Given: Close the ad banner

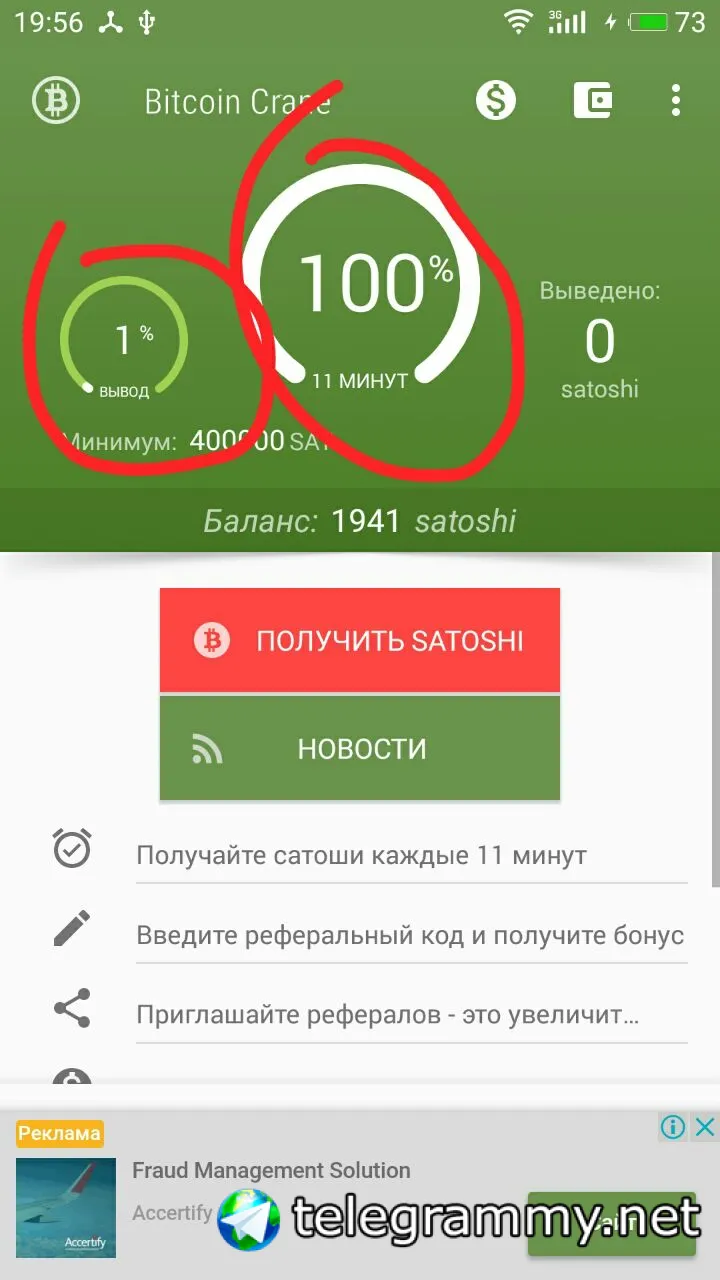Looking at the screenshot, I should coord(705,1128).
